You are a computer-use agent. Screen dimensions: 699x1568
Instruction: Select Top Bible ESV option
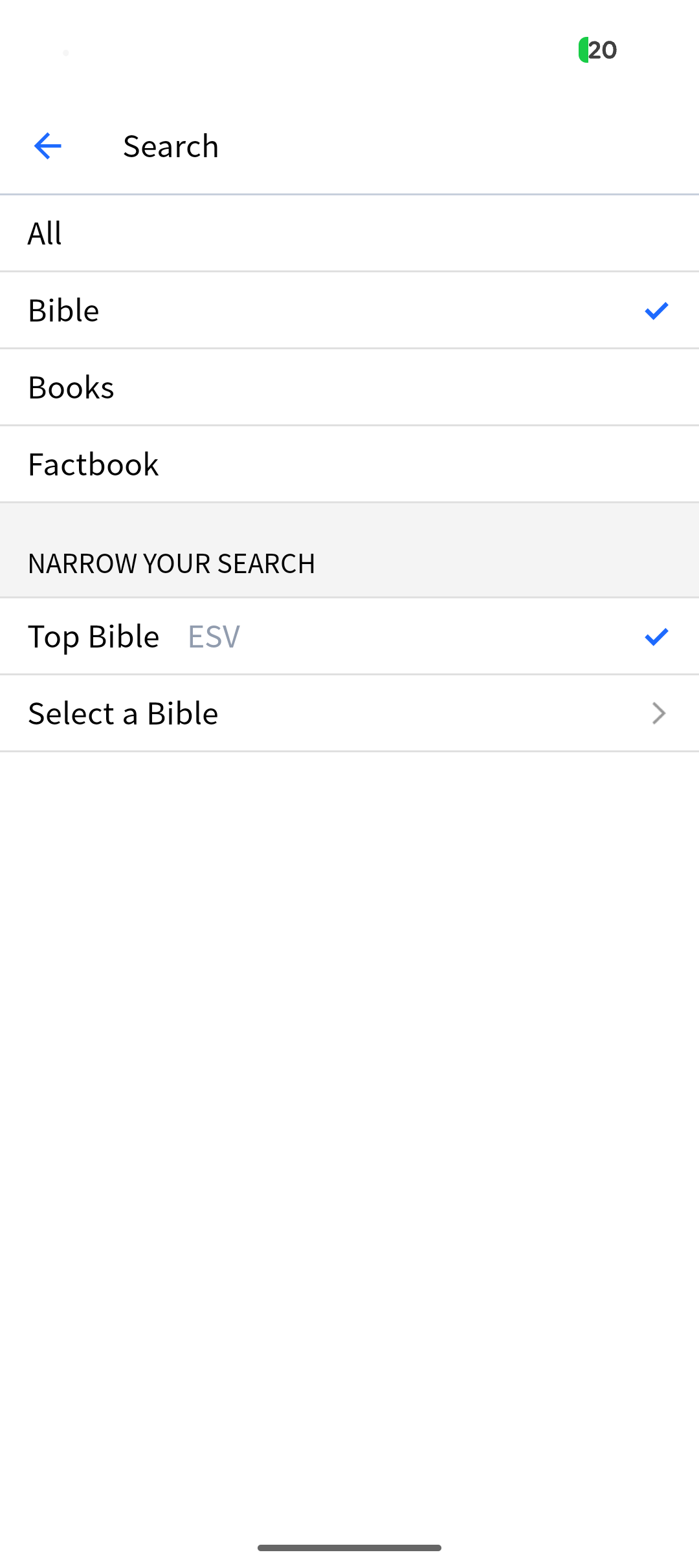click(349, 637)
